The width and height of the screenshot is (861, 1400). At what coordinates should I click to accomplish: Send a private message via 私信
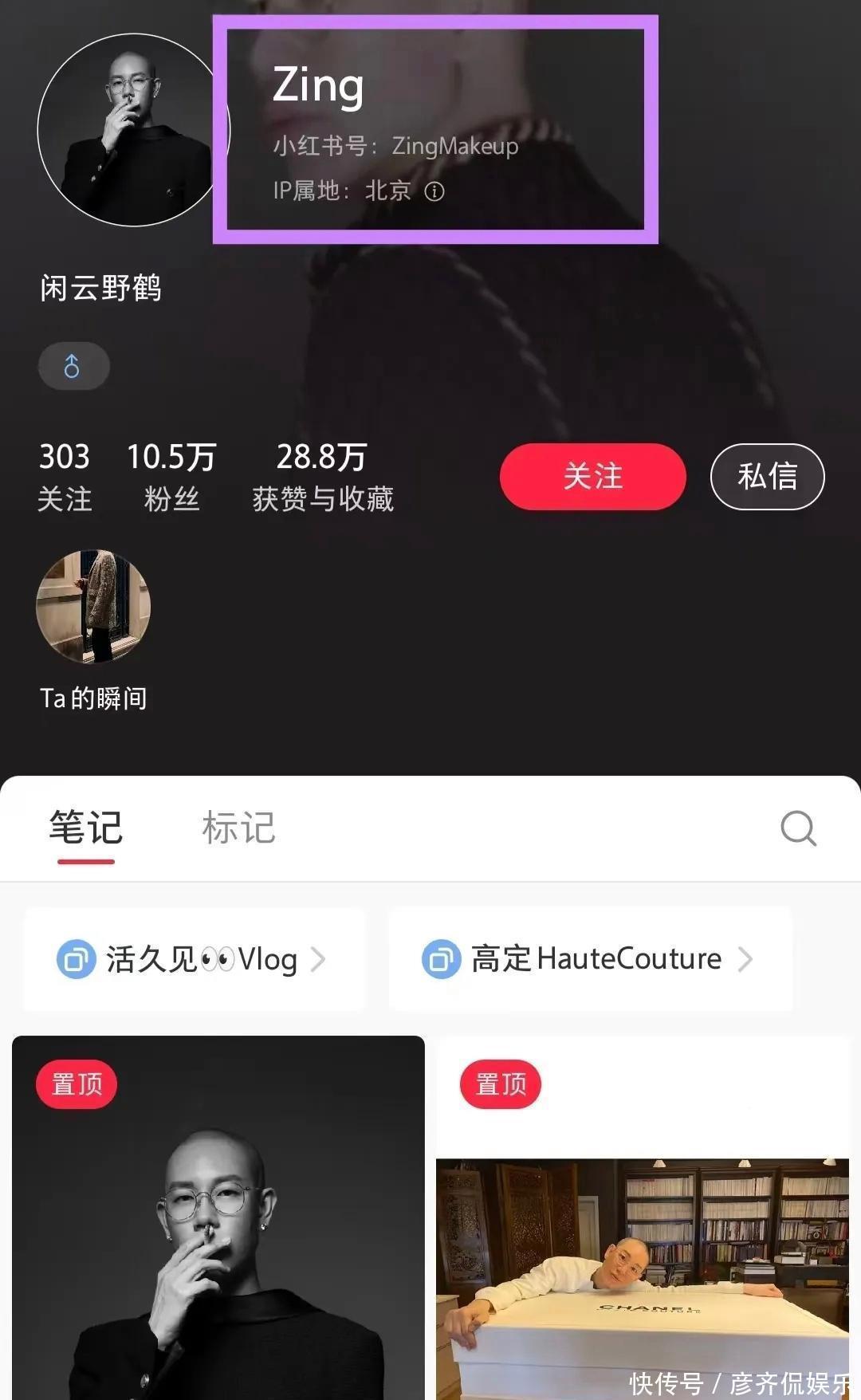coord(767,476)
